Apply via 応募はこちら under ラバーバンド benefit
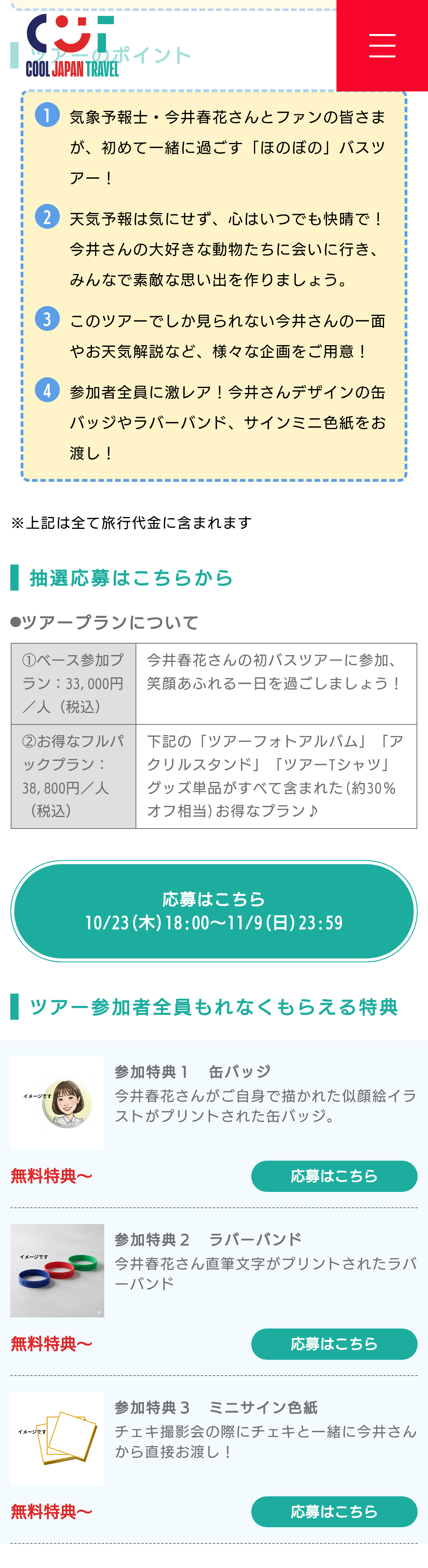428x1568 pixels. point(334,1344)
